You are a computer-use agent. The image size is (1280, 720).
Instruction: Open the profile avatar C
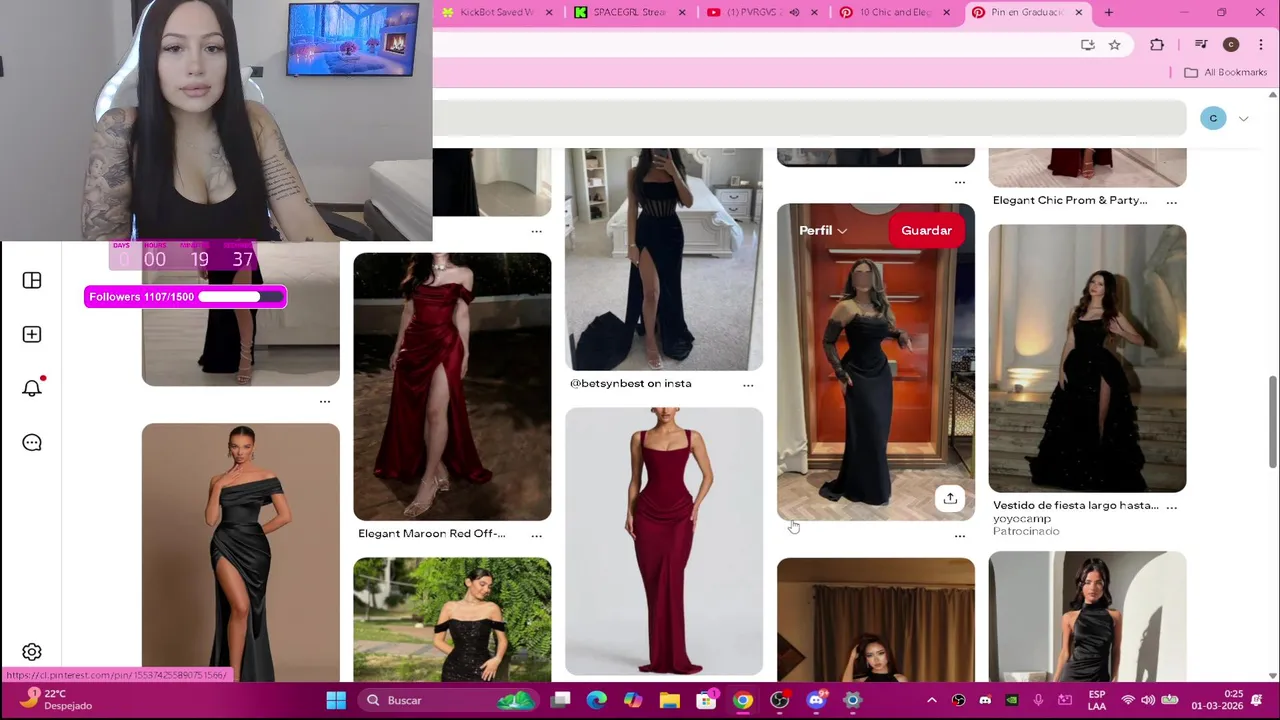click(1213, 118)
